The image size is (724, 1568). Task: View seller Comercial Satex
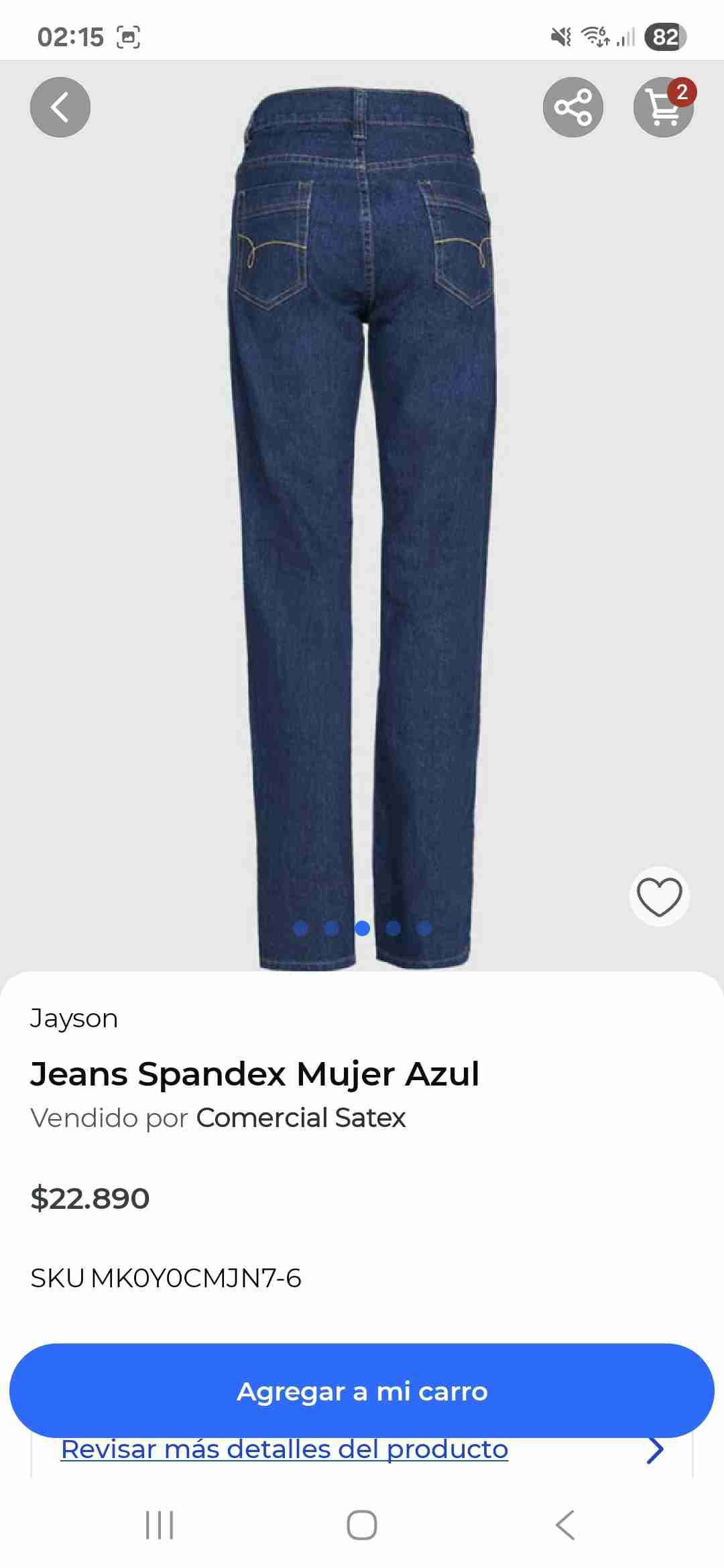[300, 1118]
